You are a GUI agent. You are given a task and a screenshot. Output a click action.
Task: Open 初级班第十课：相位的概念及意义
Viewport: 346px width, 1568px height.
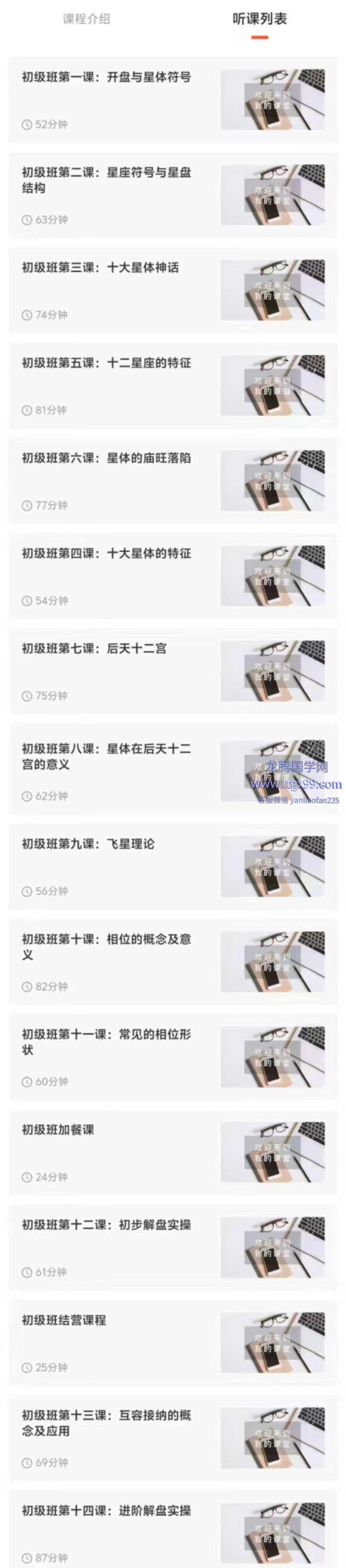pyautogui.click(x=106, y=947)
